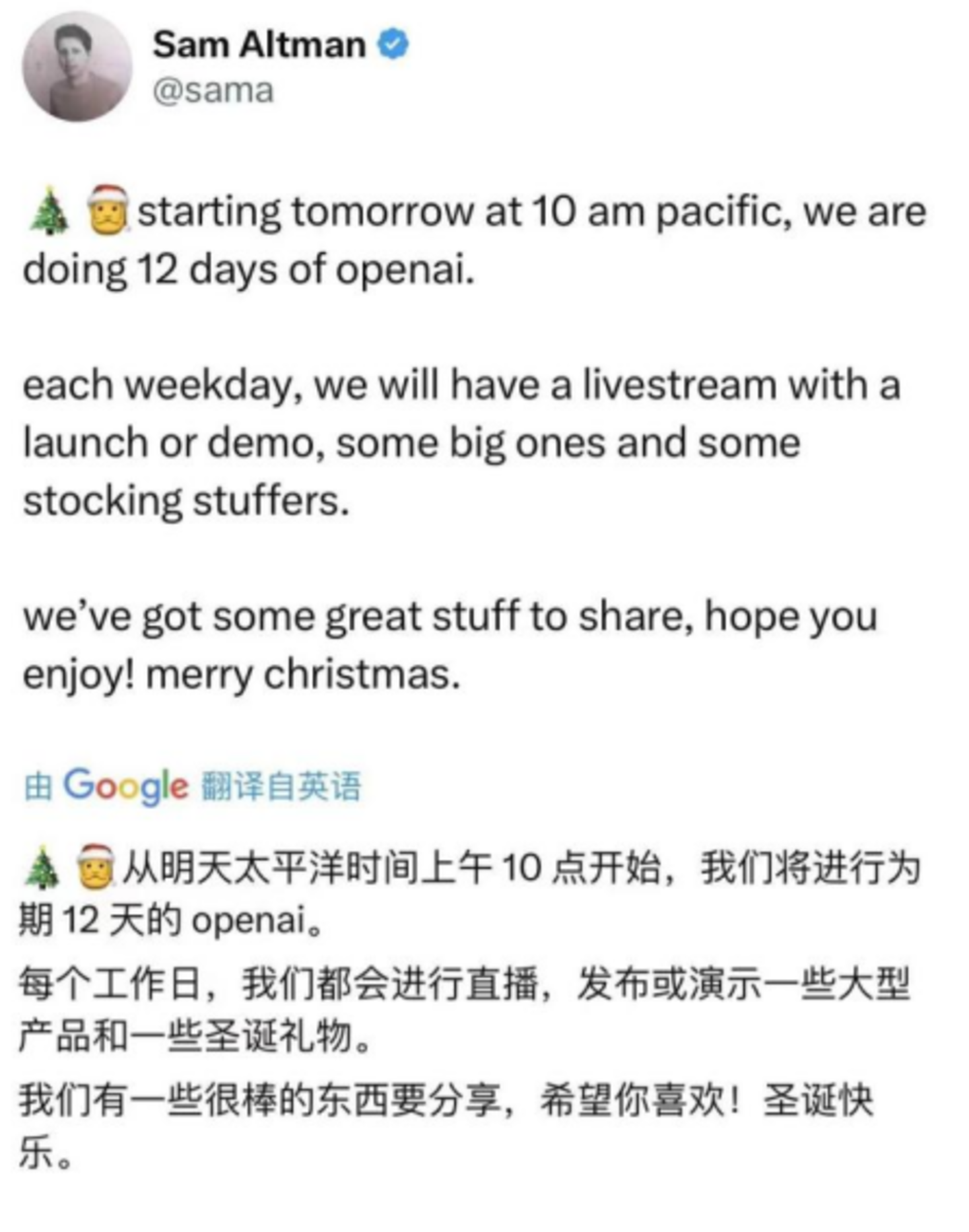The image size is (969, 1232).
Task: Tap the Google 翻译自英语 translation link
Action: [x=193, y=786]
